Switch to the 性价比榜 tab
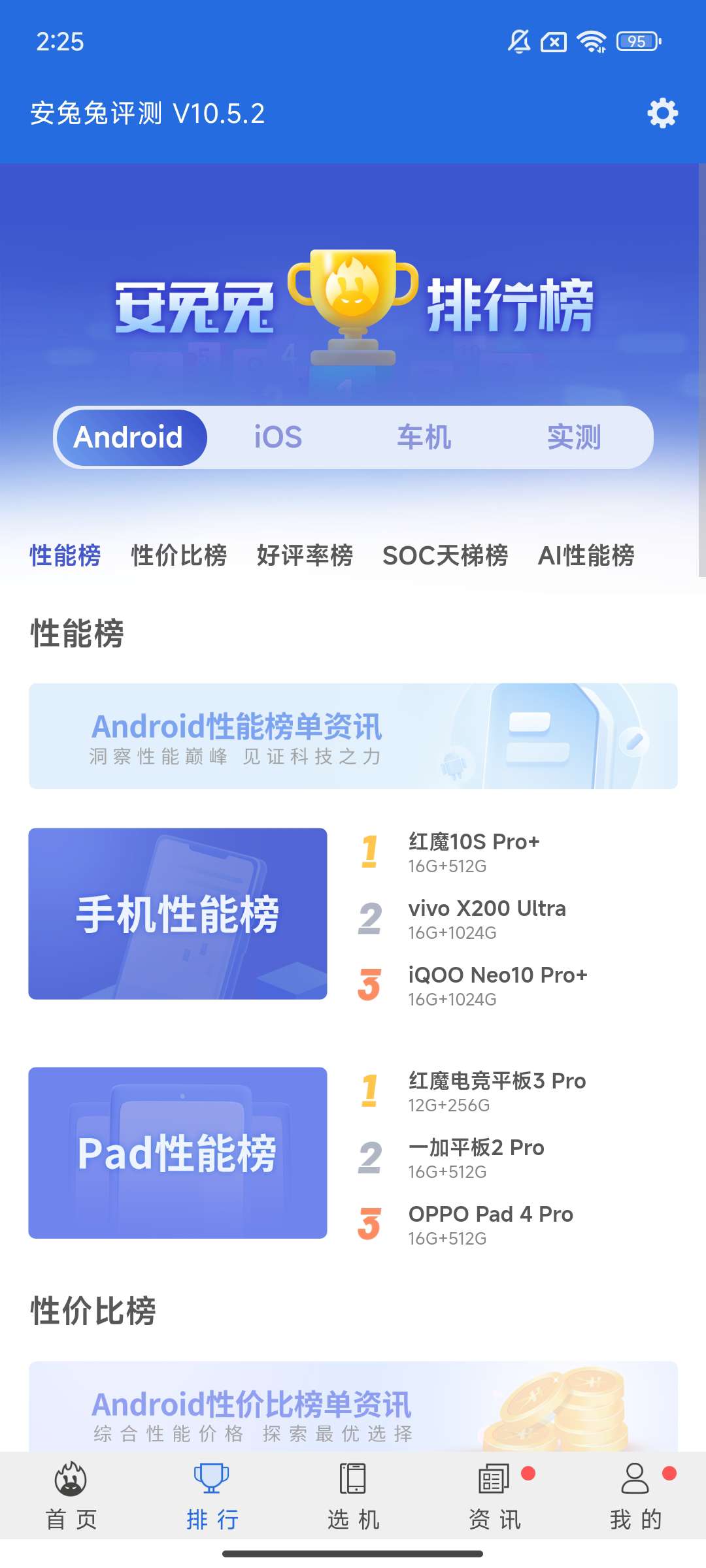Viewport: 706px width, 1568px height. (x=178, y=556)
